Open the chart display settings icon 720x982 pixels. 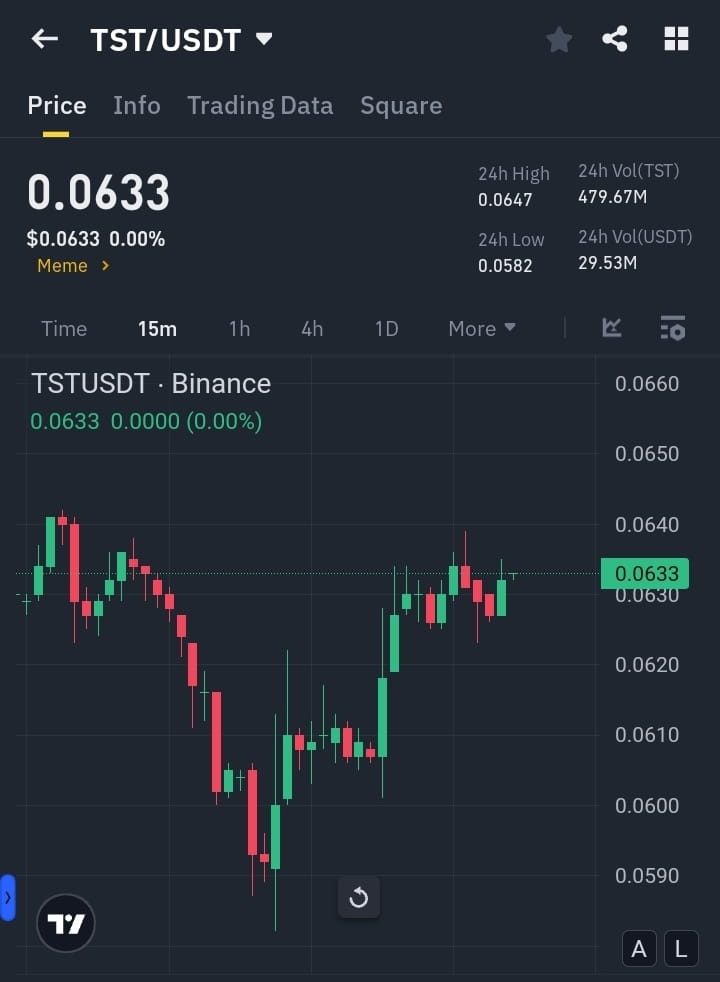pos(673,328)
